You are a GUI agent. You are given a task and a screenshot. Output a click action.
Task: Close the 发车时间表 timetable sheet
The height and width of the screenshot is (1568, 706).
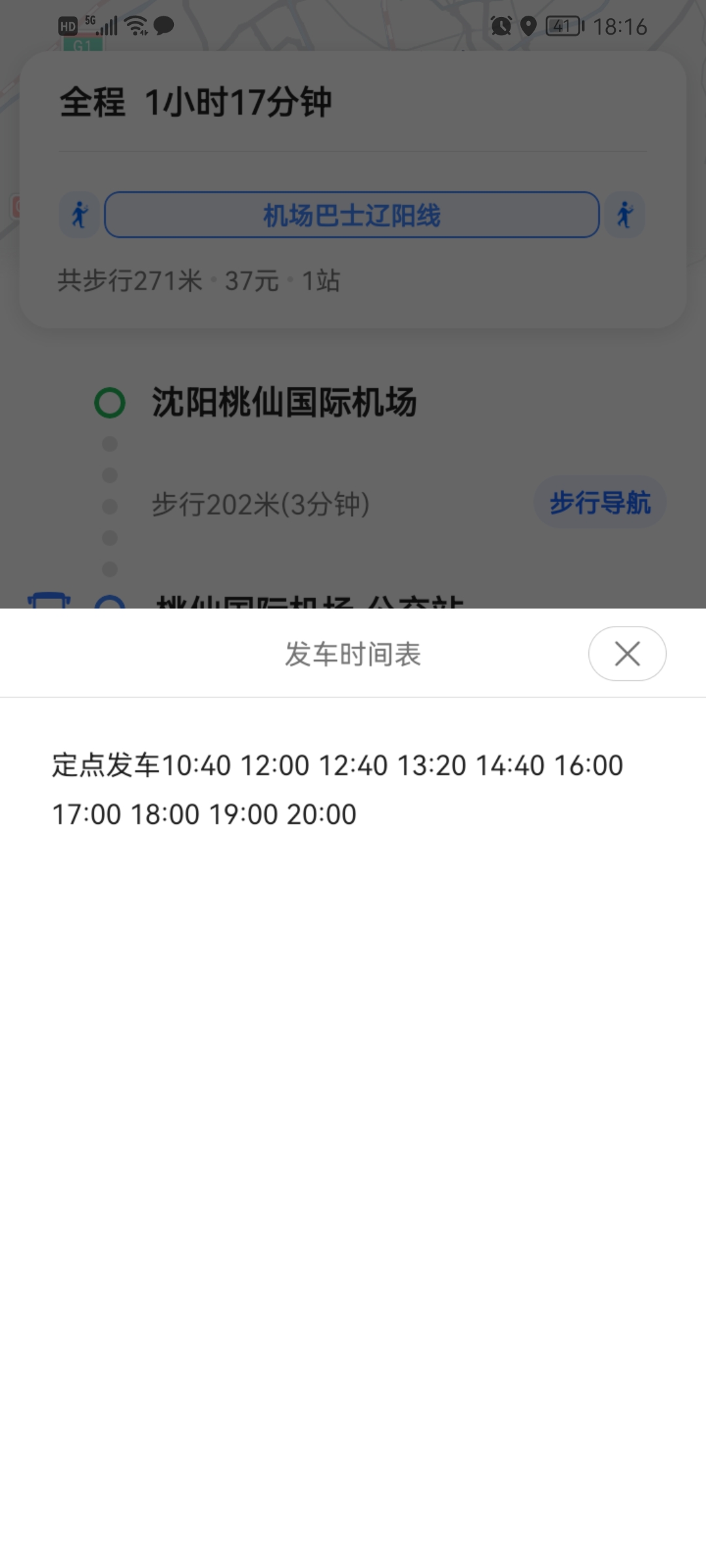click(x=627, y=653)
